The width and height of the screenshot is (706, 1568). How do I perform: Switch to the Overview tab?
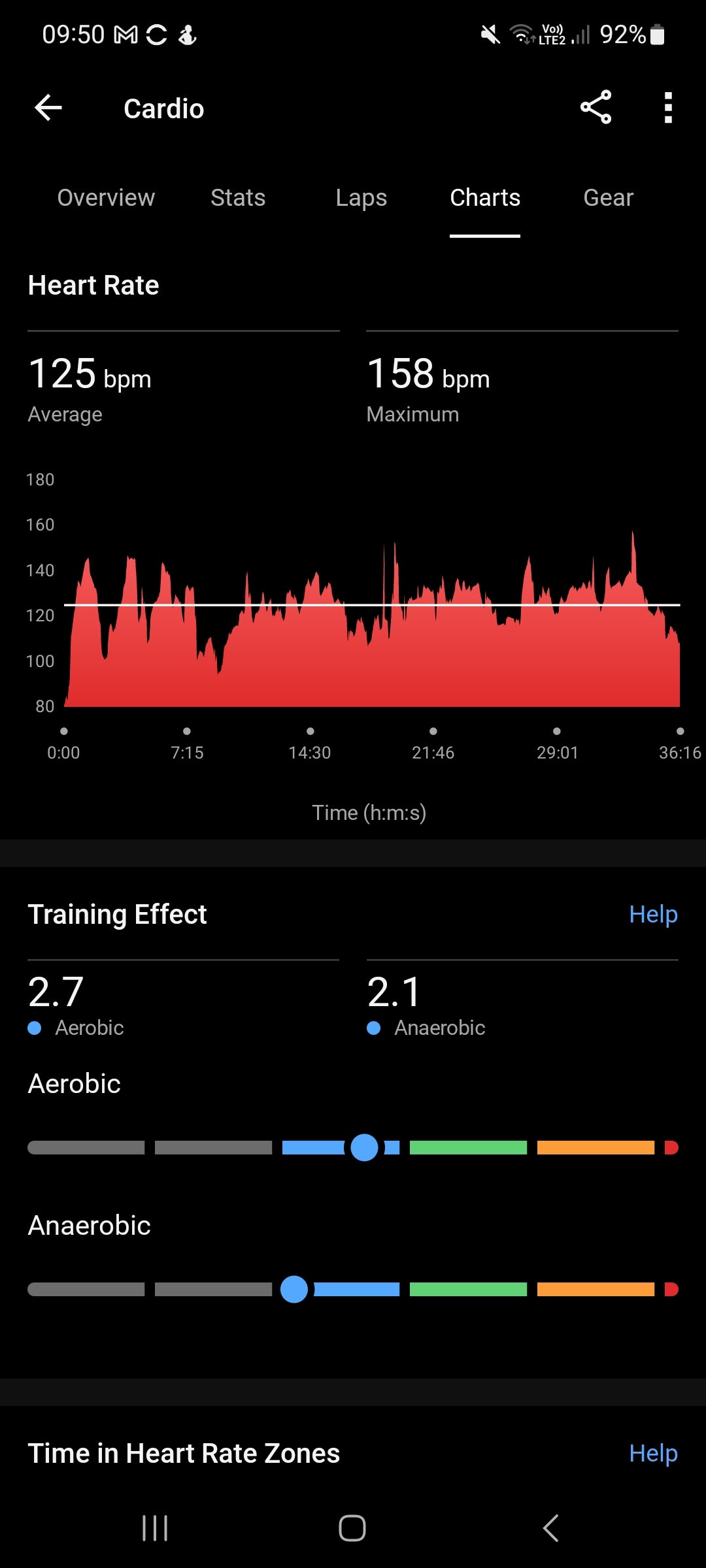(106, 197)
